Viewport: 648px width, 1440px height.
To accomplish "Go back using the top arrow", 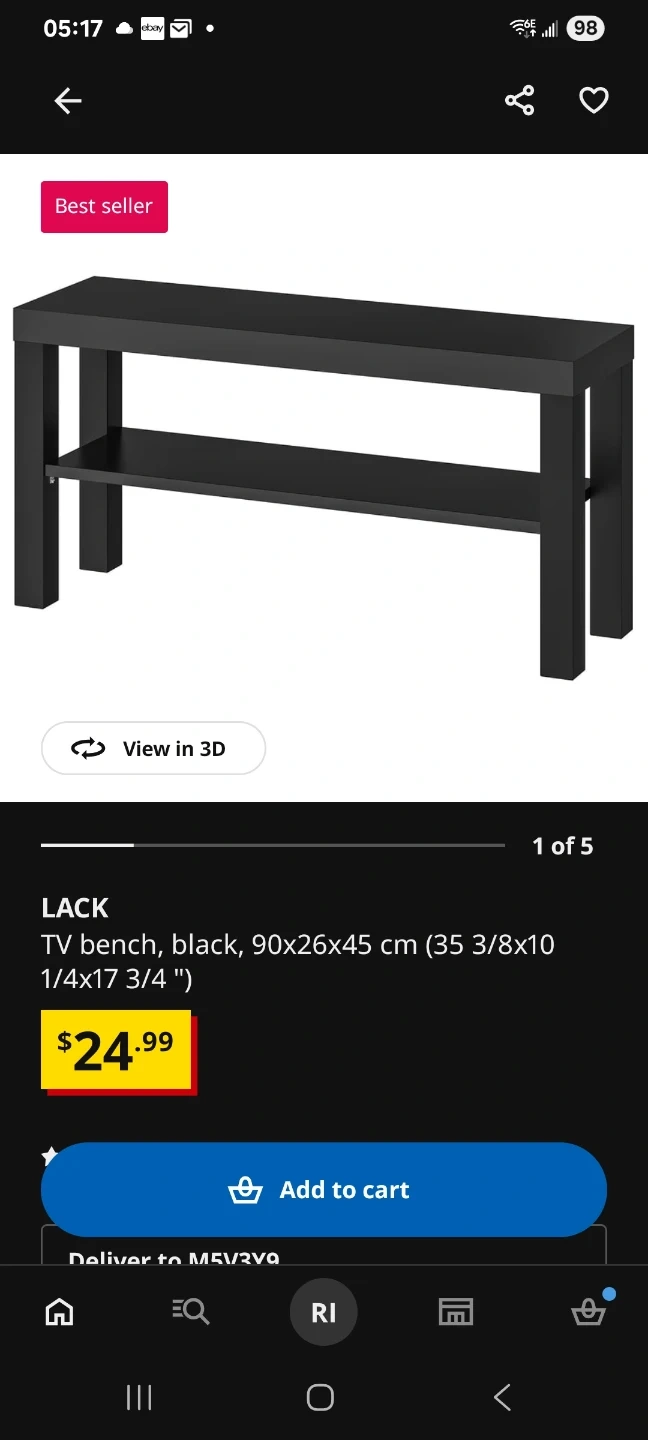I will click(x=68, y=100).
